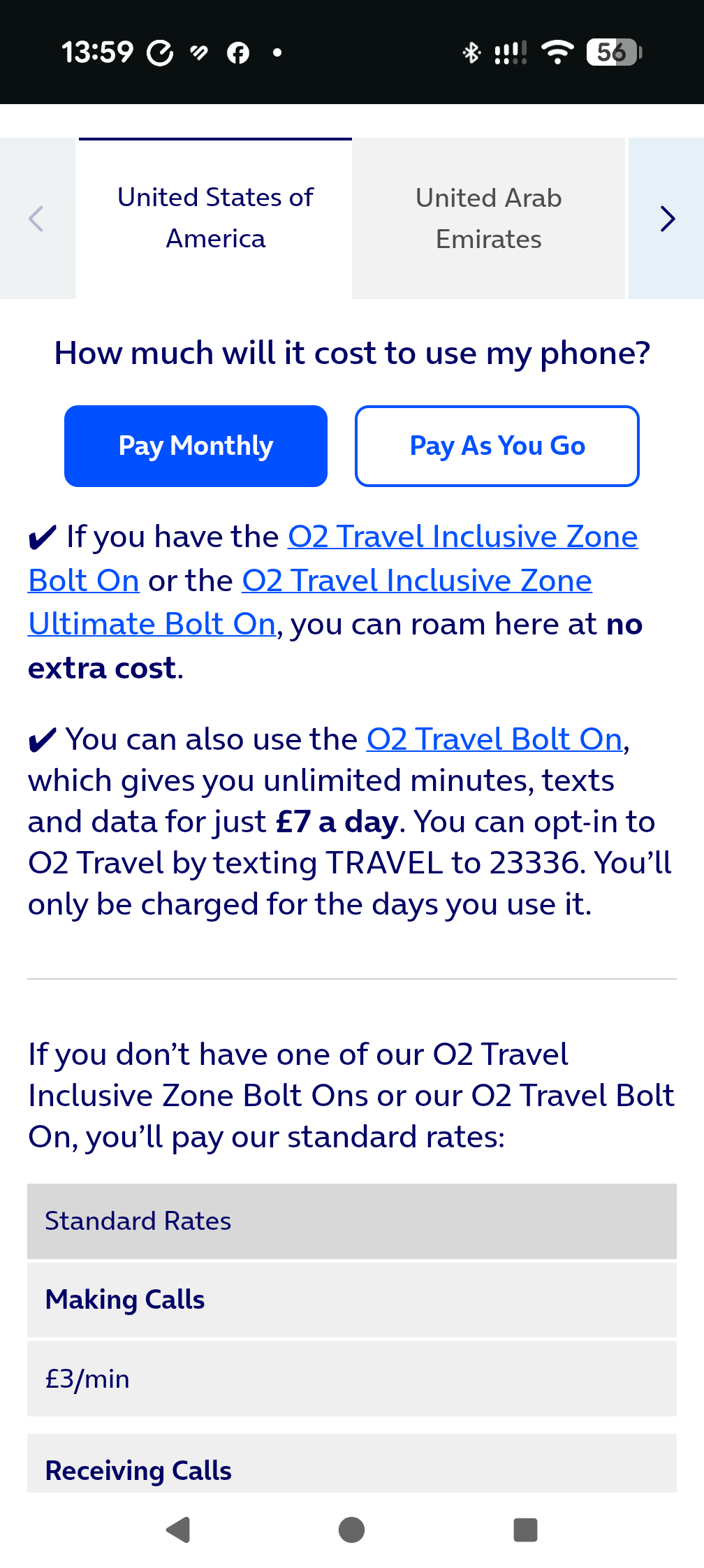Open the O2 Travel Inclusive Zone Ultimate link
The height and width of the screenshot is (1568, 704).
point(416,580)
